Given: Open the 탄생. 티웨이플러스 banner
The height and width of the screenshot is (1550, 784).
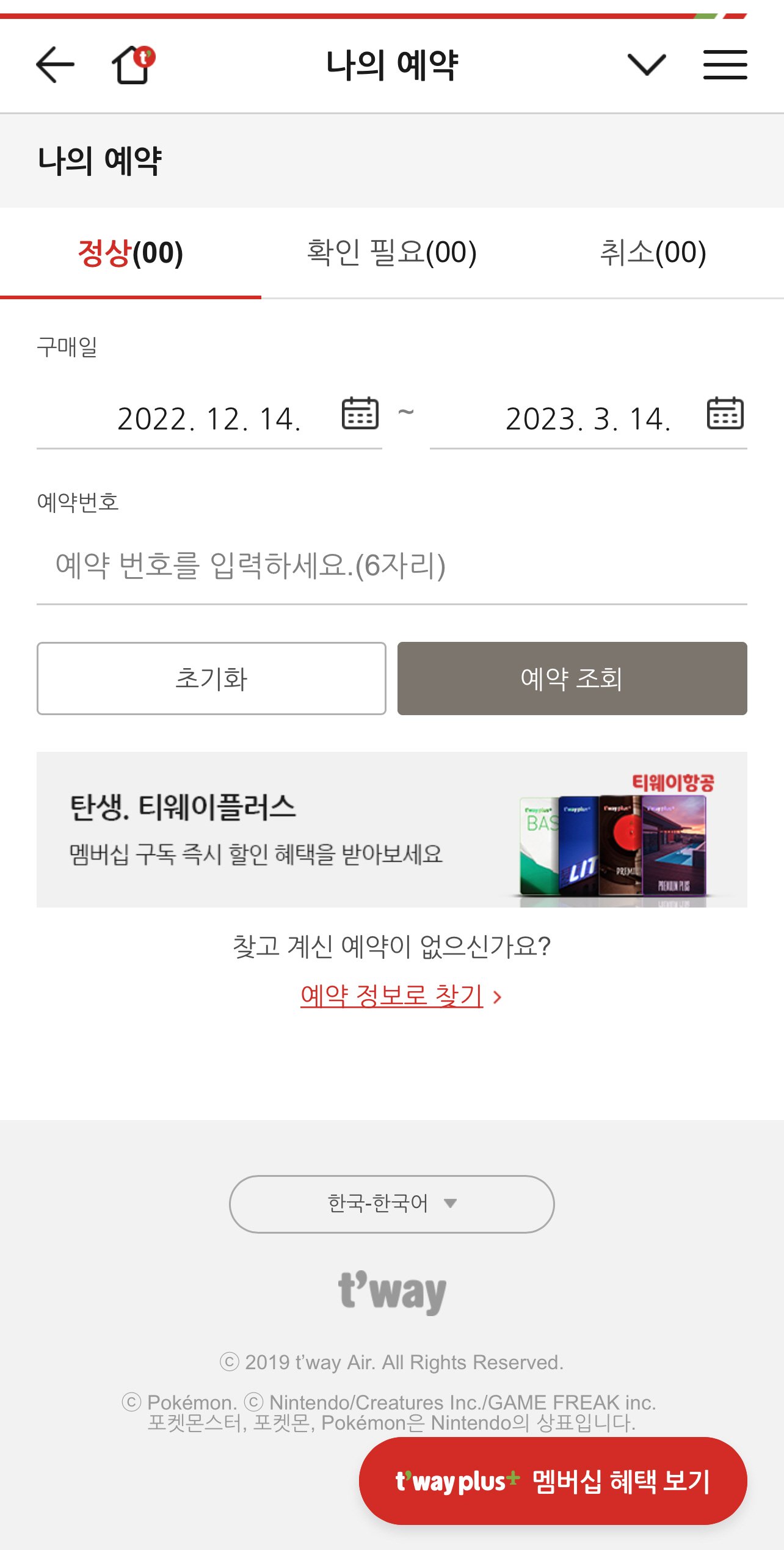Looking at the screenshot, I should point(391,829).
